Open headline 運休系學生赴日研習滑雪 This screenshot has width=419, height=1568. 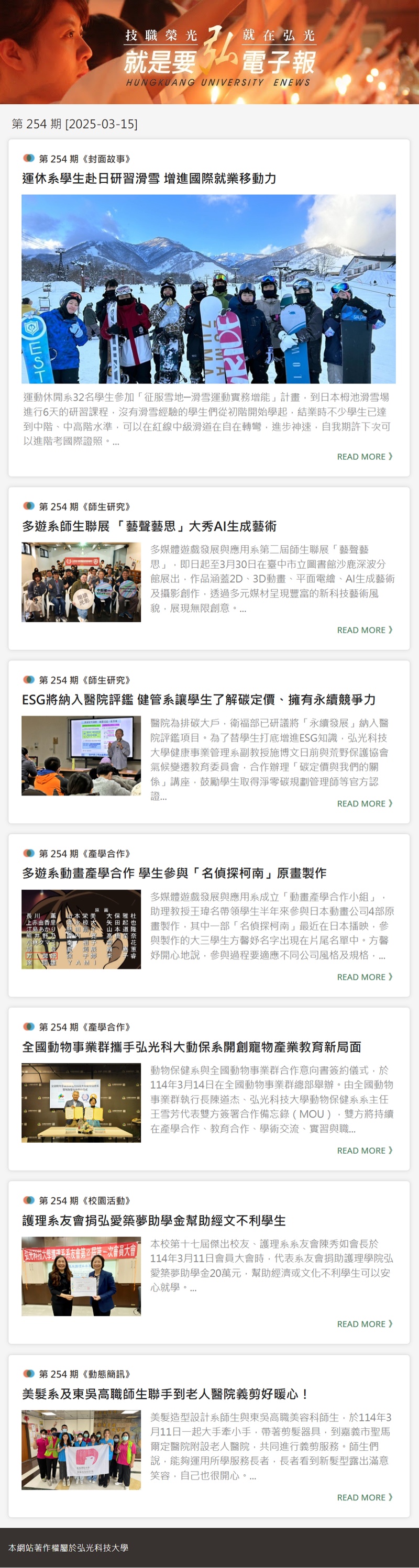pos(149,179)
